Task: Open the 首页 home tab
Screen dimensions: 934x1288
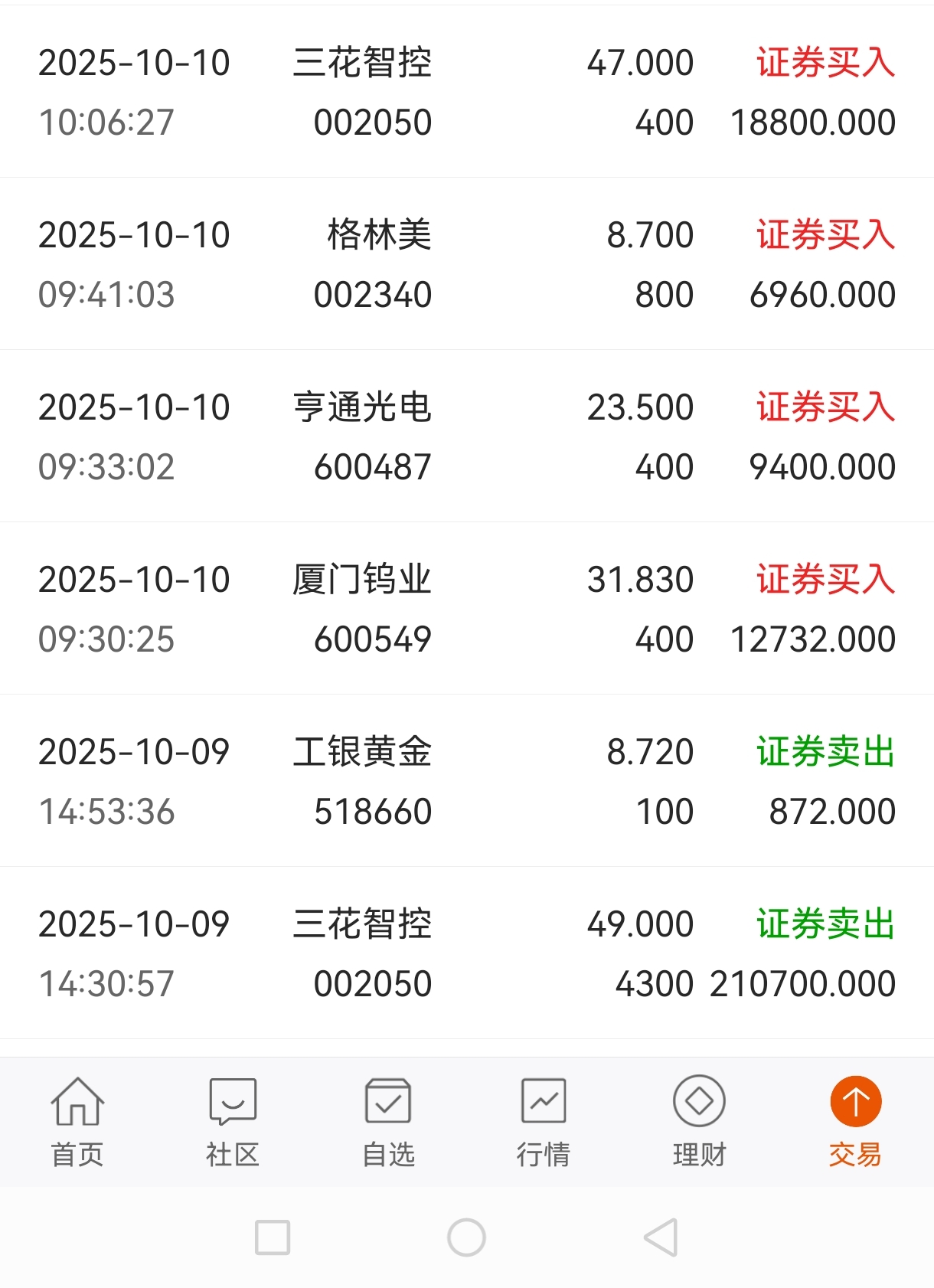Action: [x=77, y=1122]
